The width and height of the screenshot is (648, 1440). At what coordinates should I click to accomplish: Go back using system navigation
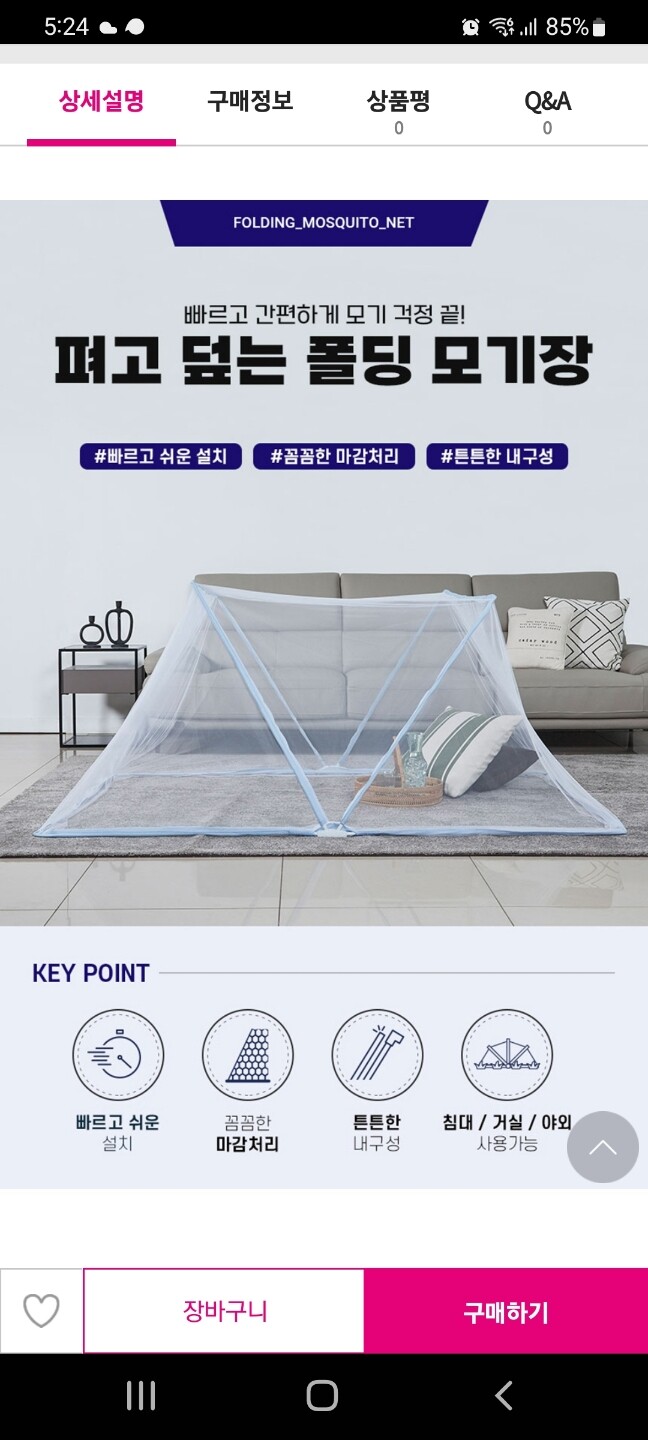pos(504,1396)
